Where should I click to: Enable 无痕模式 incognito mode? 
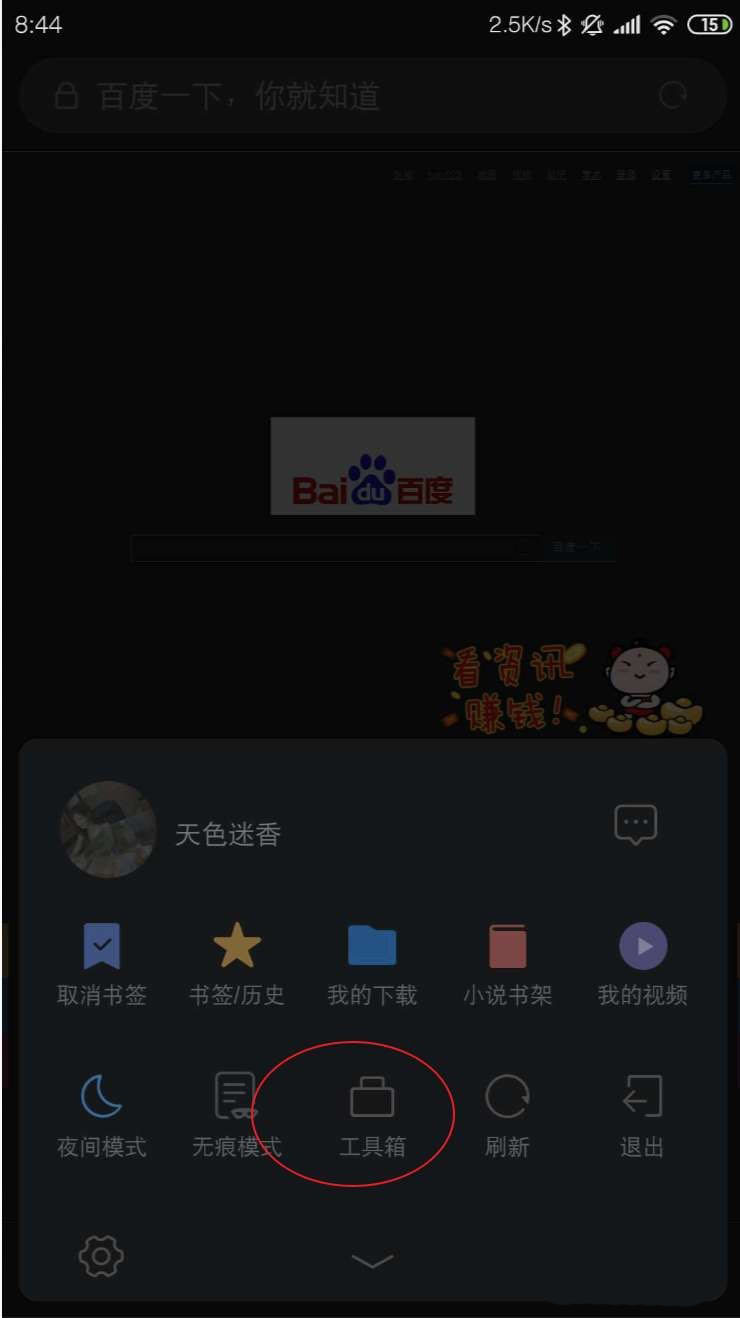(x=235, y=1112)
